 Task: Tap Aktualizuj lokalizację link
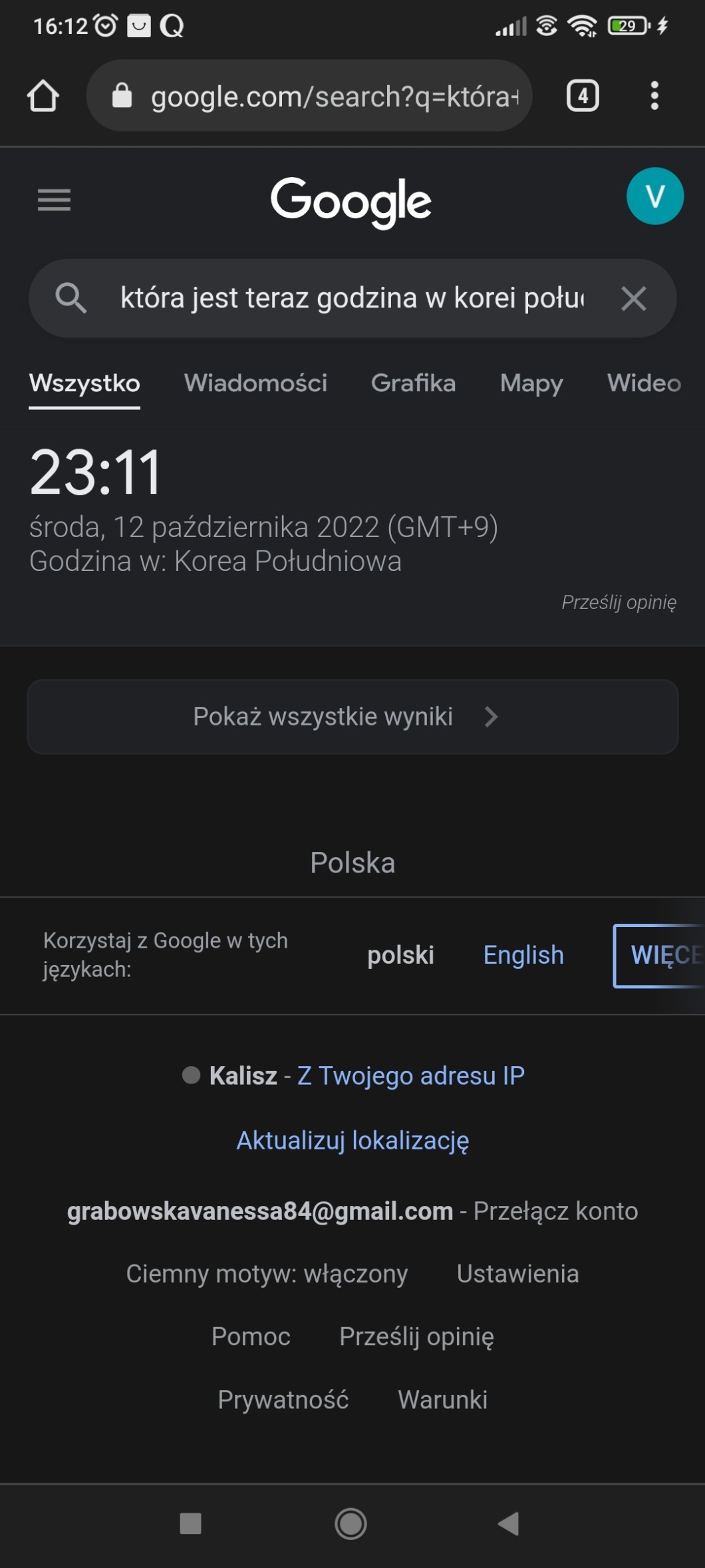point(352,1141)
